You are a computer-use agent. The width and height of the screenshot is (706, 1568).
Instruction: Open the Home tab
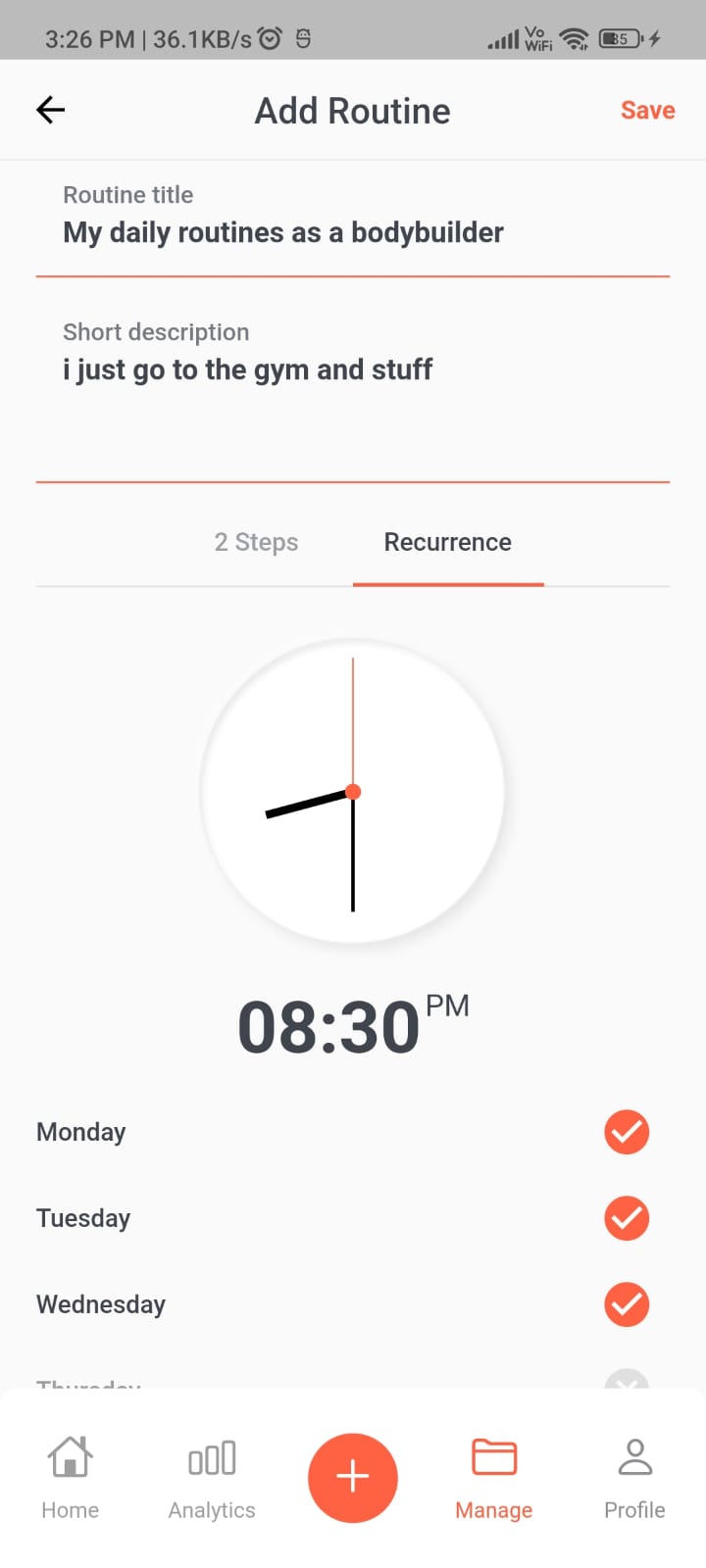point(71,1477)
